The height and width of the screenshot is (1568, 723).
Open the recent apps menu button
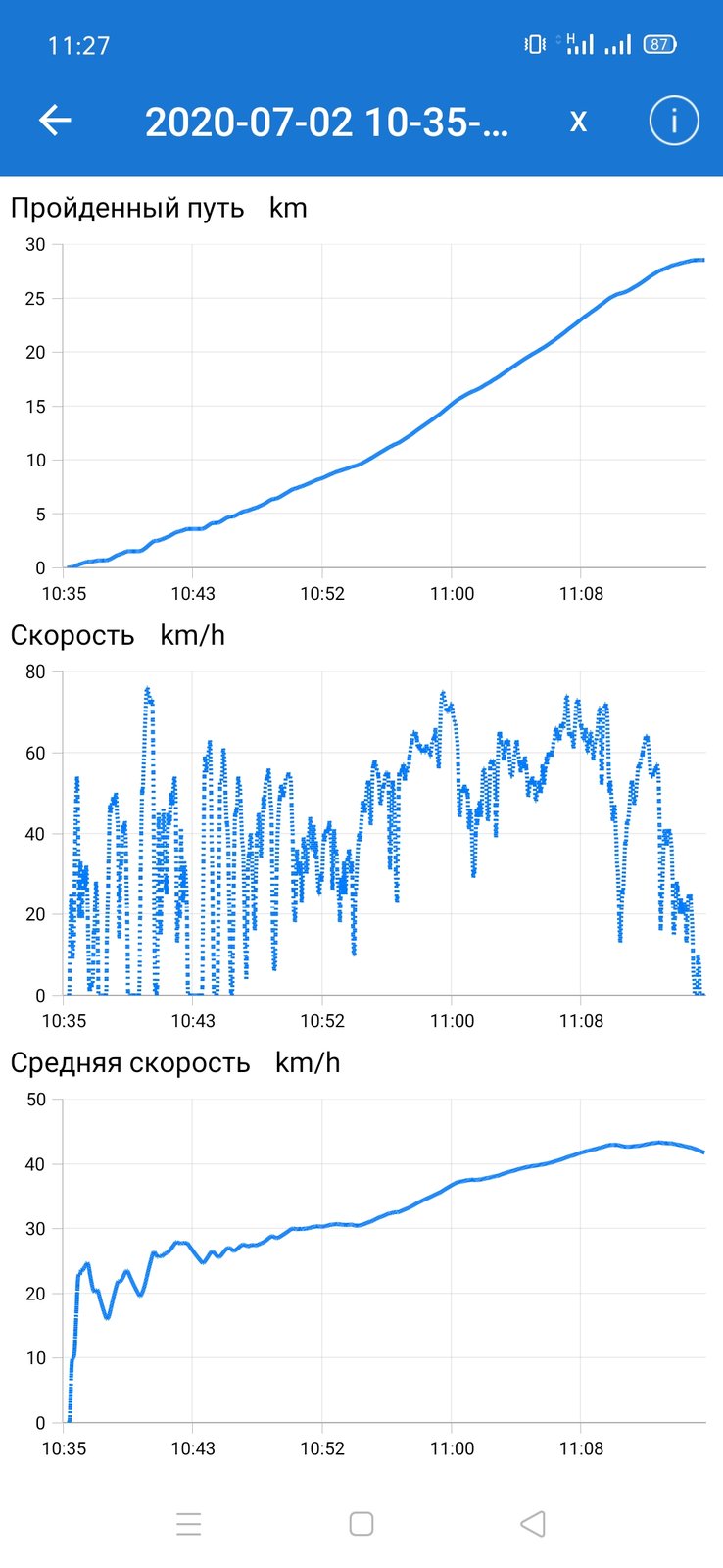[189, 1523]
